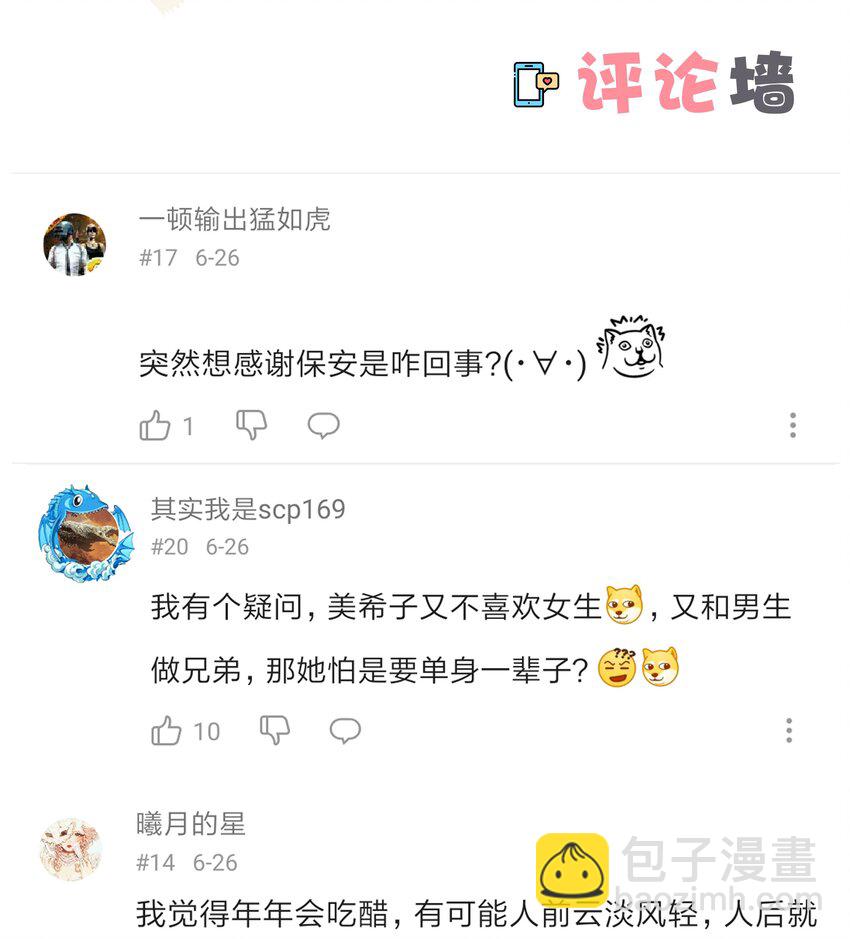Click the thumbs-down icon on comment #17
This screenshot has height=939, width=850.
point(250,425)
